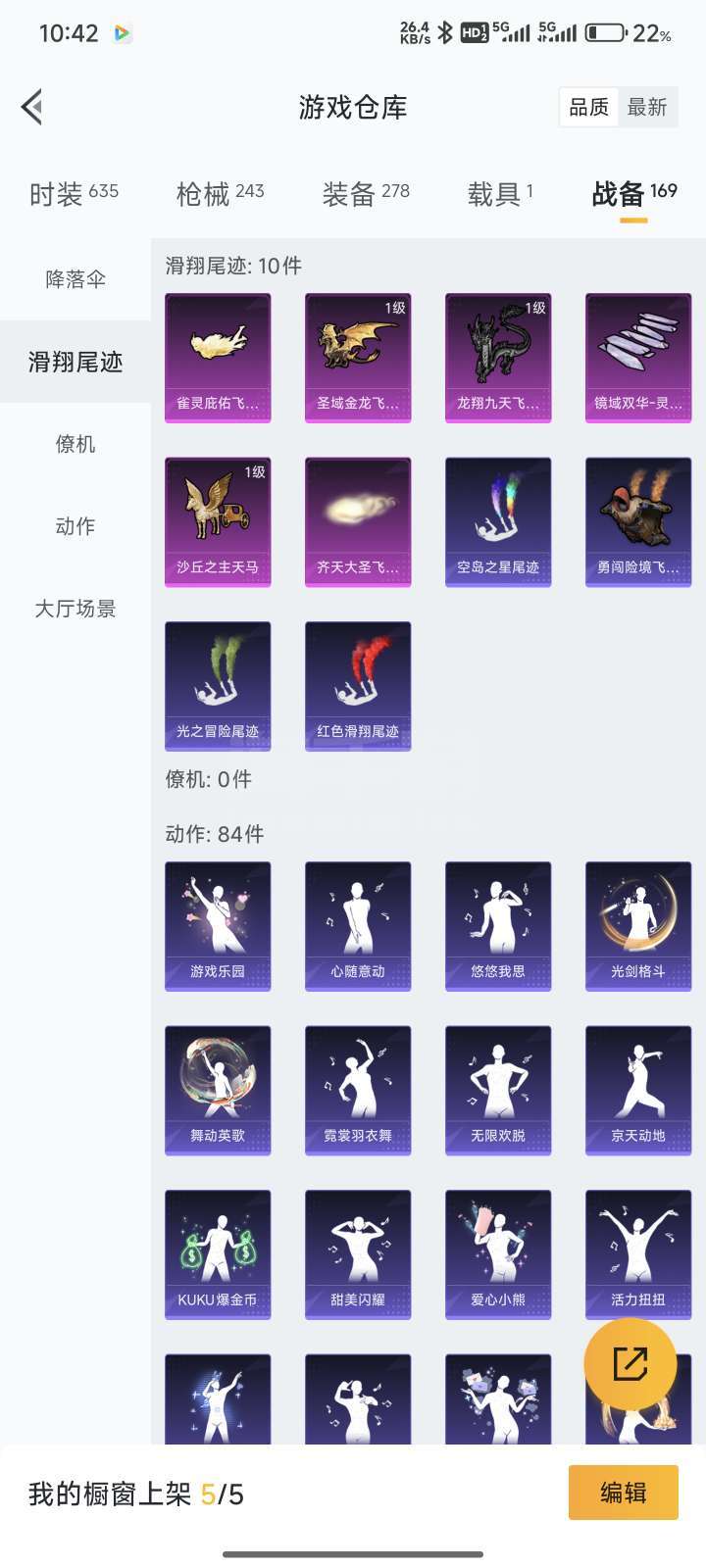Switch to the 枪械 tab
The height and width of the screenshot is (1568, 706).
click(x=220, y=193)
